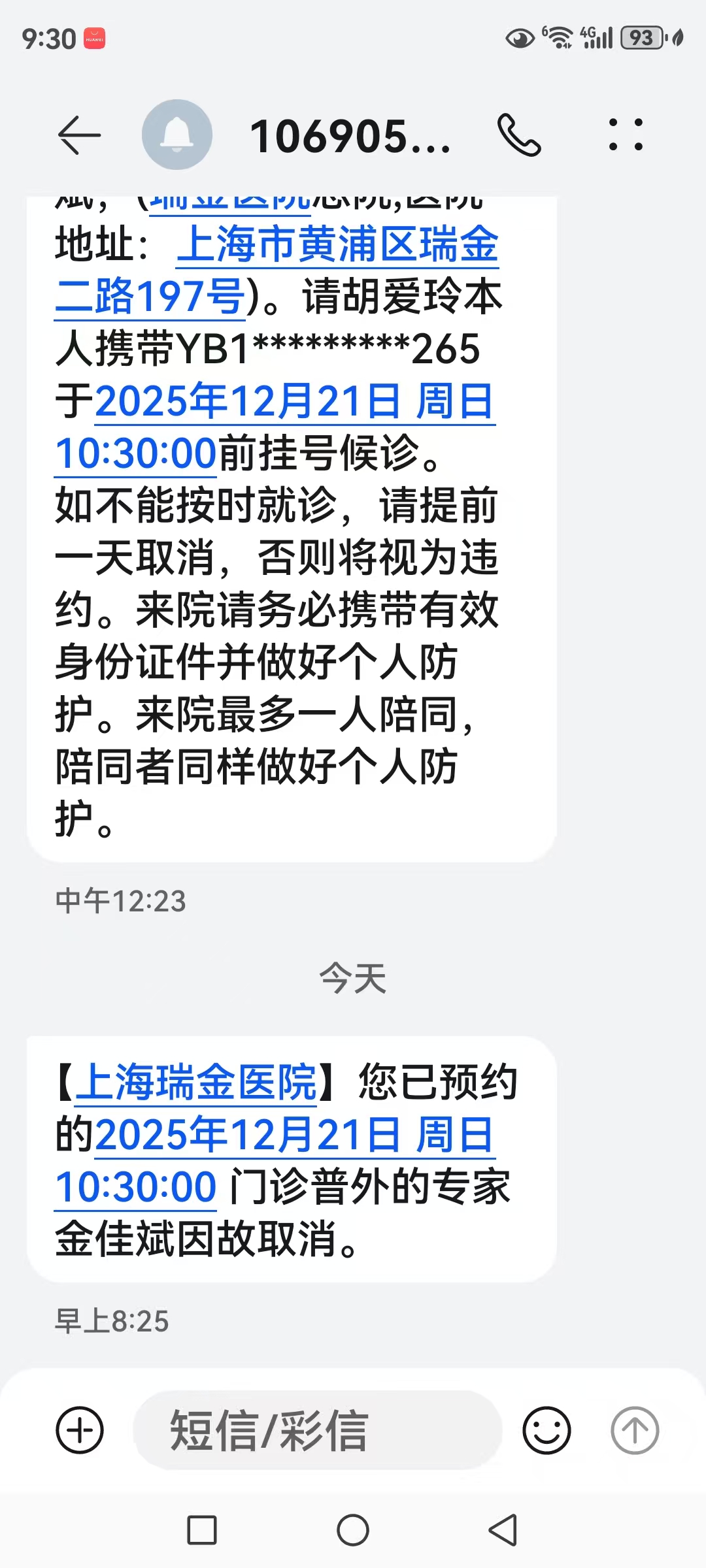Open the plus attachment menu
Screen dimensions: 706x1568
(80, 1430)
